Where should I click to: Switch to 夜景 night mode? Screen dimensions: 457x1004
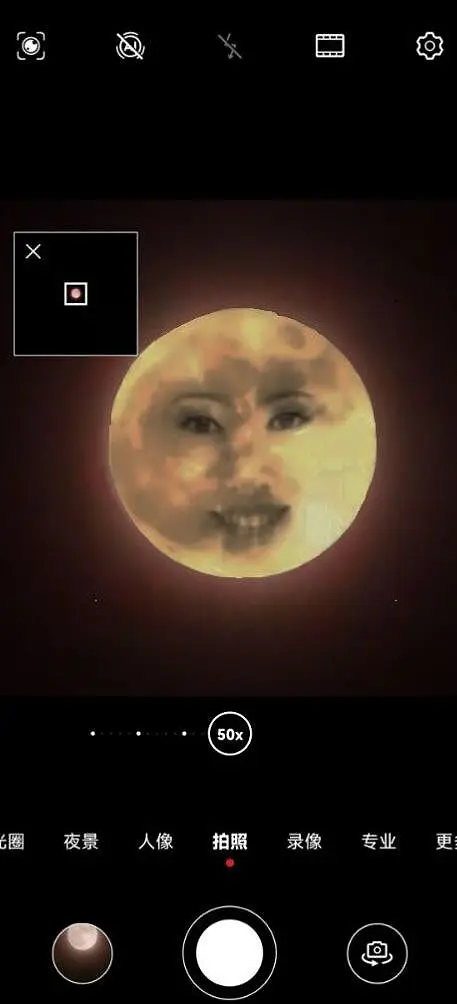click(x=81, y=841)
